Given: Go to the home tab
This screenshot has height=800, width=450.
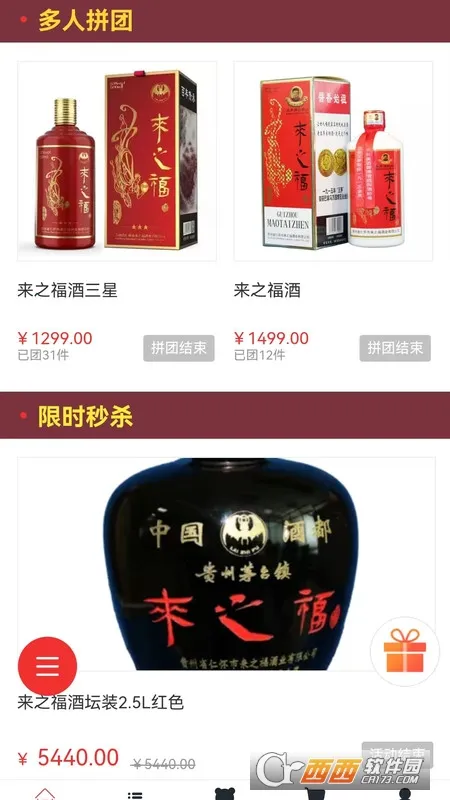Looking at the screenshot, I should click(45, 794).
